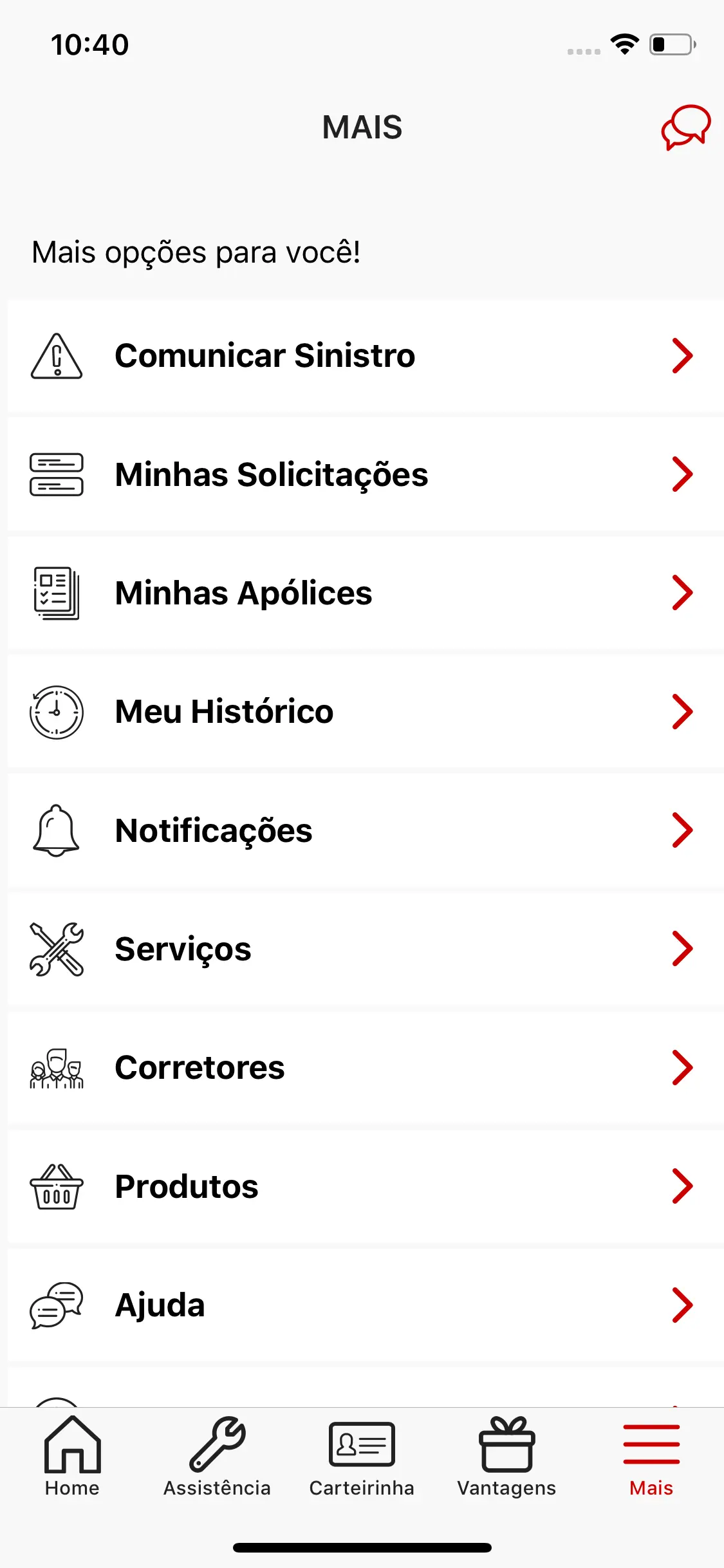This screenshot has height=1568, width=724.
Task: Switch to the Home tab
Action: click(x=72, y=1457)
